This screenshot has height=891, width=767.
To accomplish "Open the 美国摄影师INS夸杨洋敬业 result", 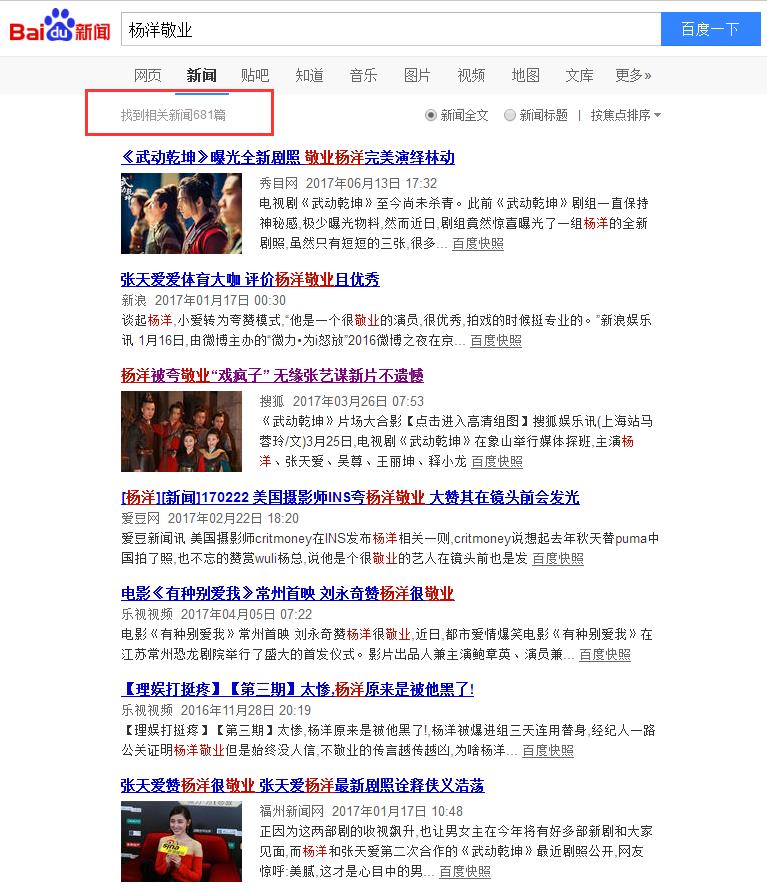I will pyautogui.click(x=350, y=497).
